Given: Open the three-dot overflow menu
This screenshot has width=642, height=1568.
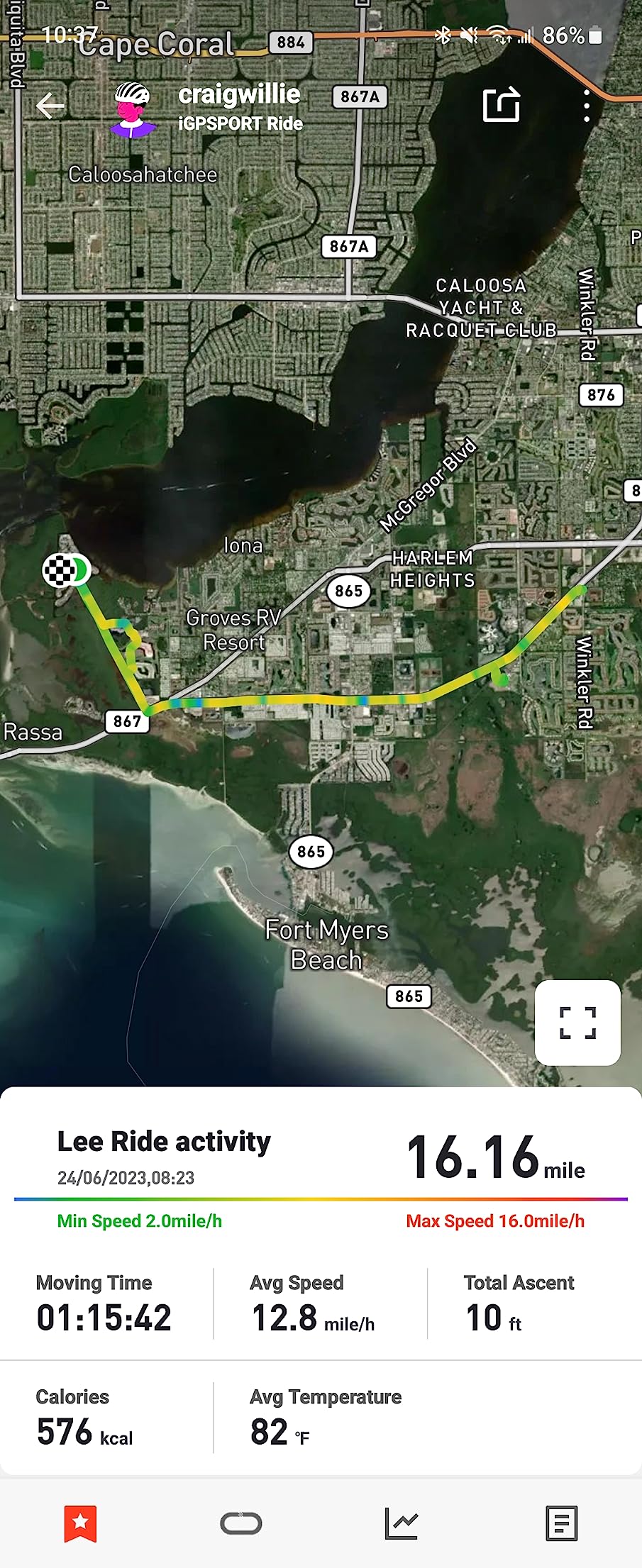Looking at the screenshot, I should (x=587, y=106).
